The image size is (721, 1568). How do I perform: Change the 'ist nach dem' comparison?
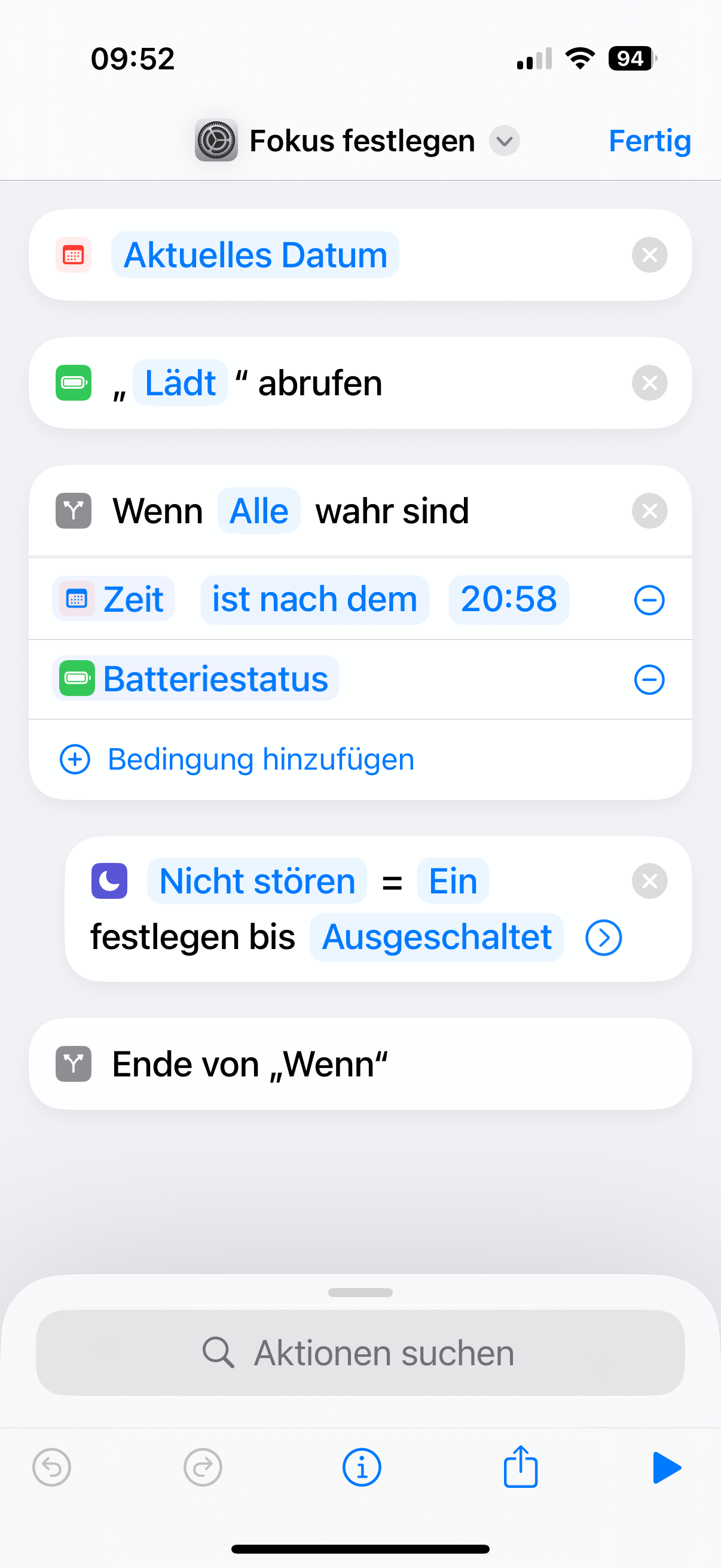(x=314, y=599)
